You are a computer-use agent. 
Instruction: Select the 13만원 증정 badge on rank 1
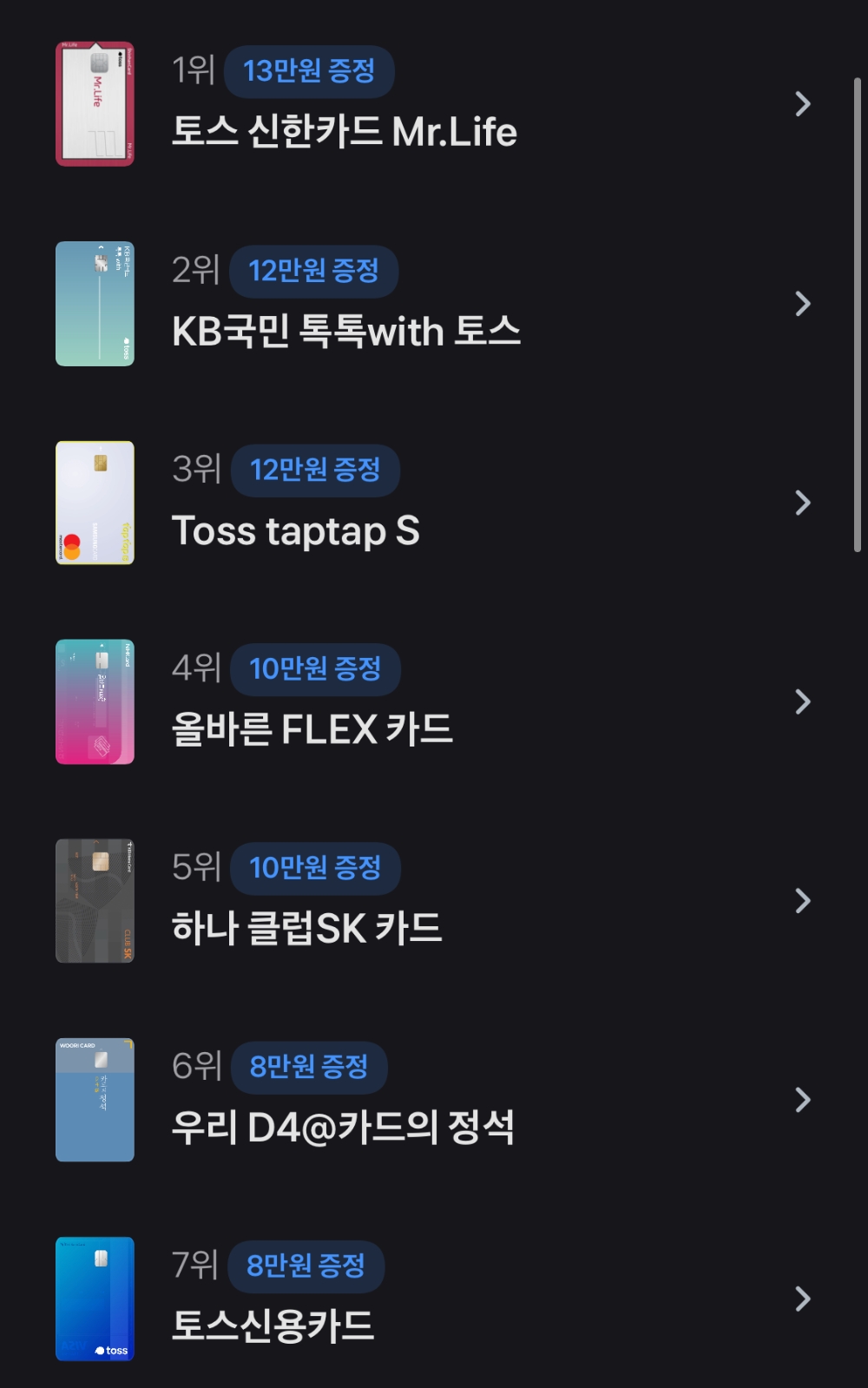(310, 72)
